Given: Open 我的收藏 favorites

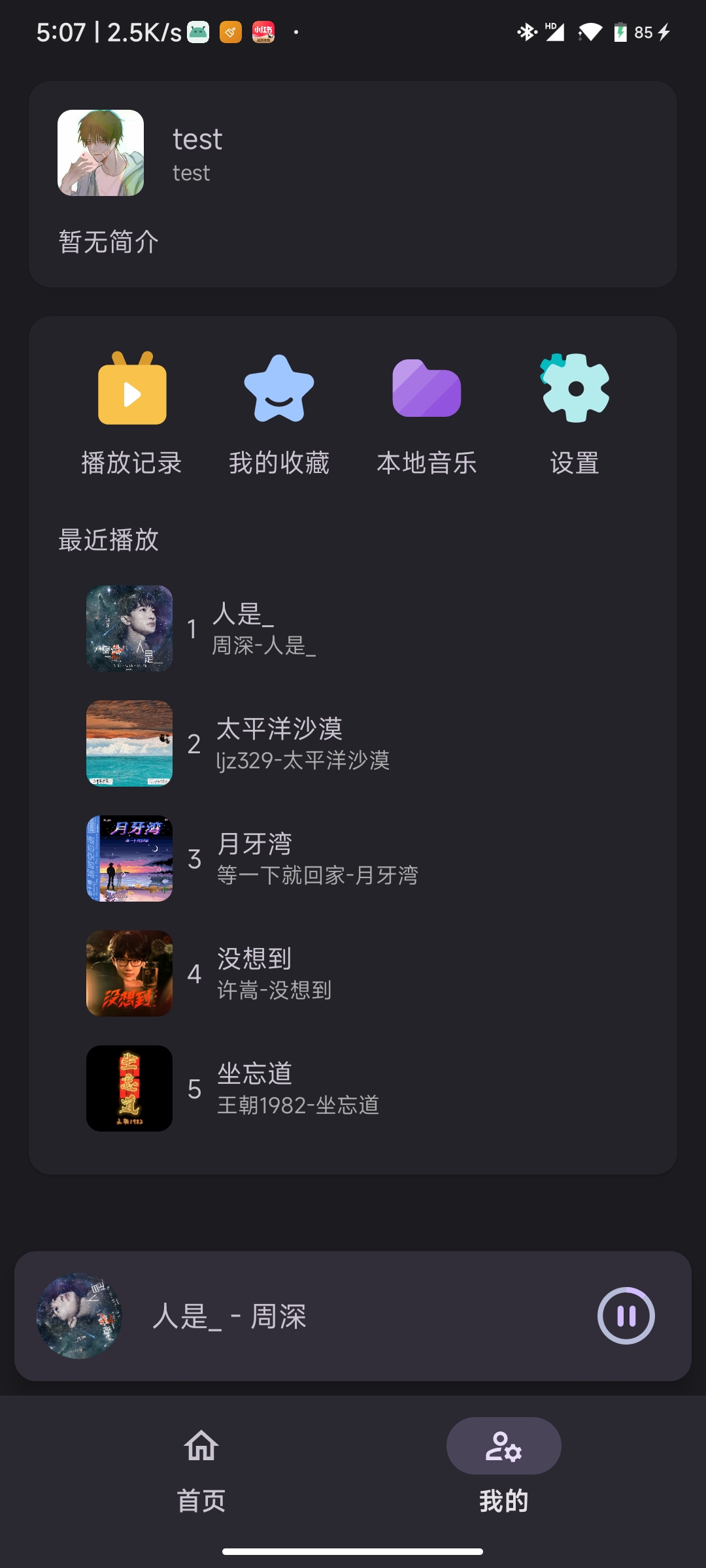Looking at the screenshot, I should [279, 413].
